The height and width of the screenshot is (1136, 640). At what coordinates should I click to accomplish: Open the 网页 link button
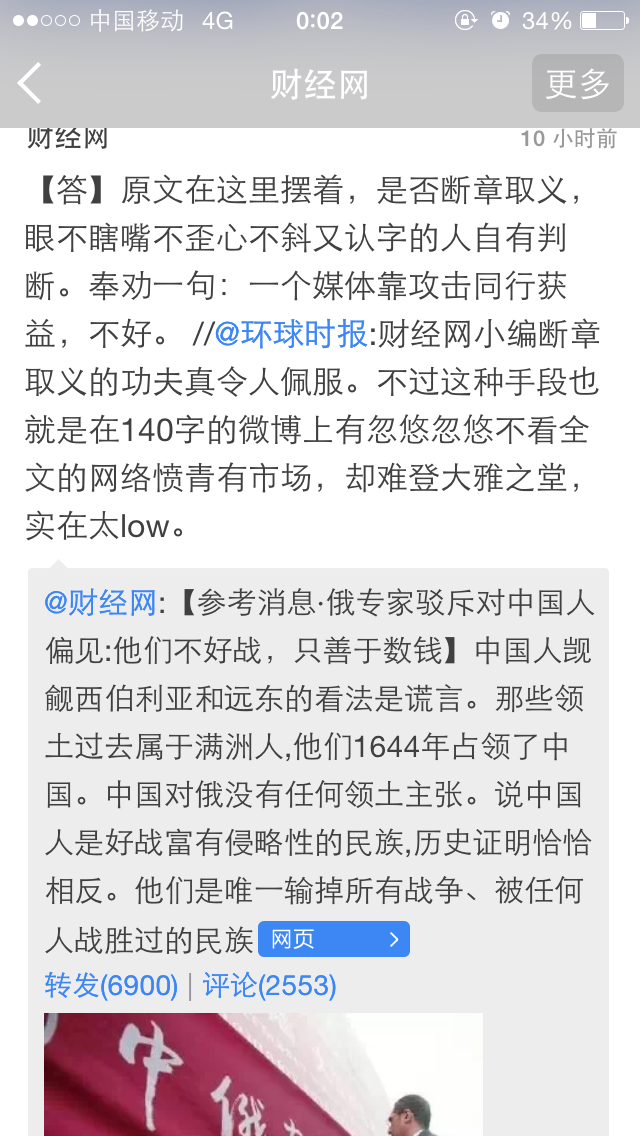(334, 939)
